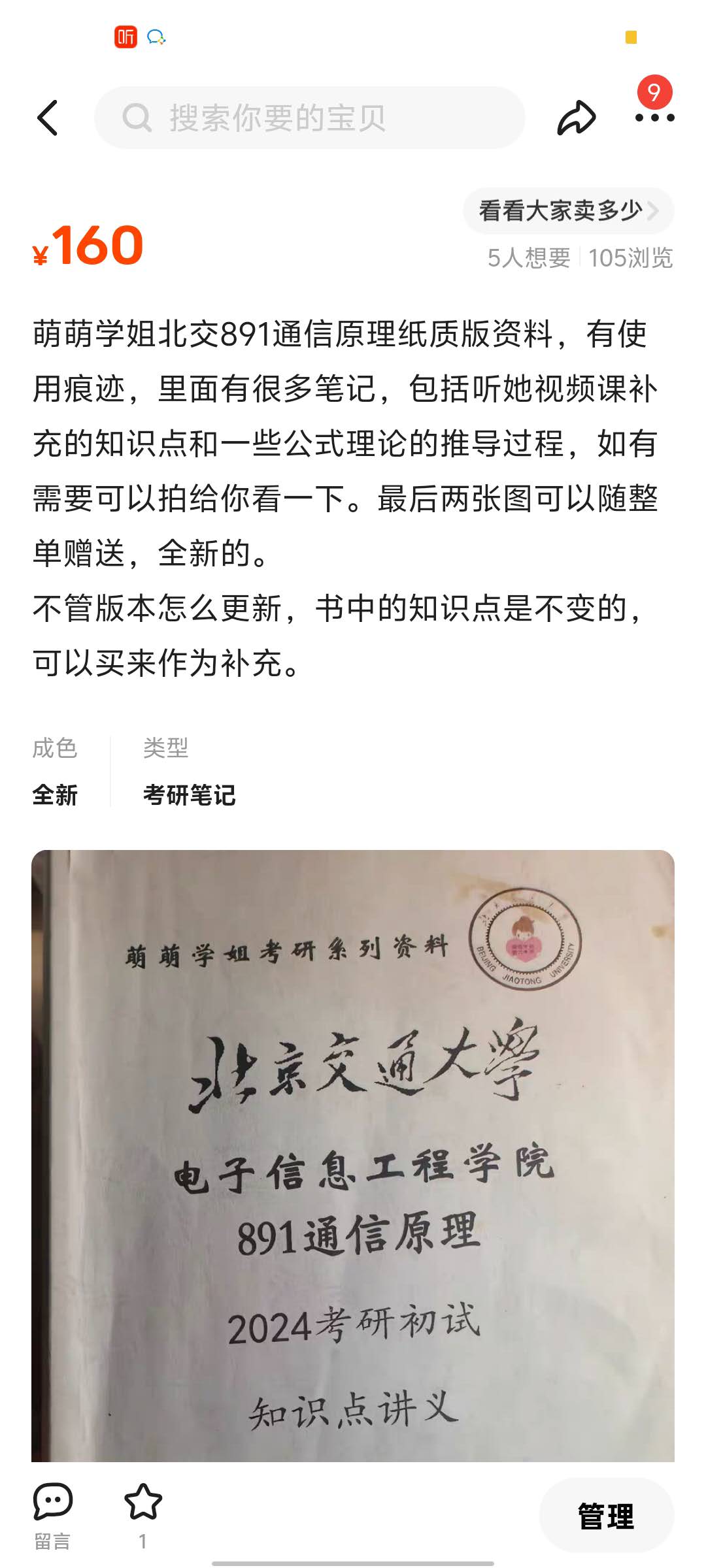
Task: Share this listing
Action: coord(576,118)
